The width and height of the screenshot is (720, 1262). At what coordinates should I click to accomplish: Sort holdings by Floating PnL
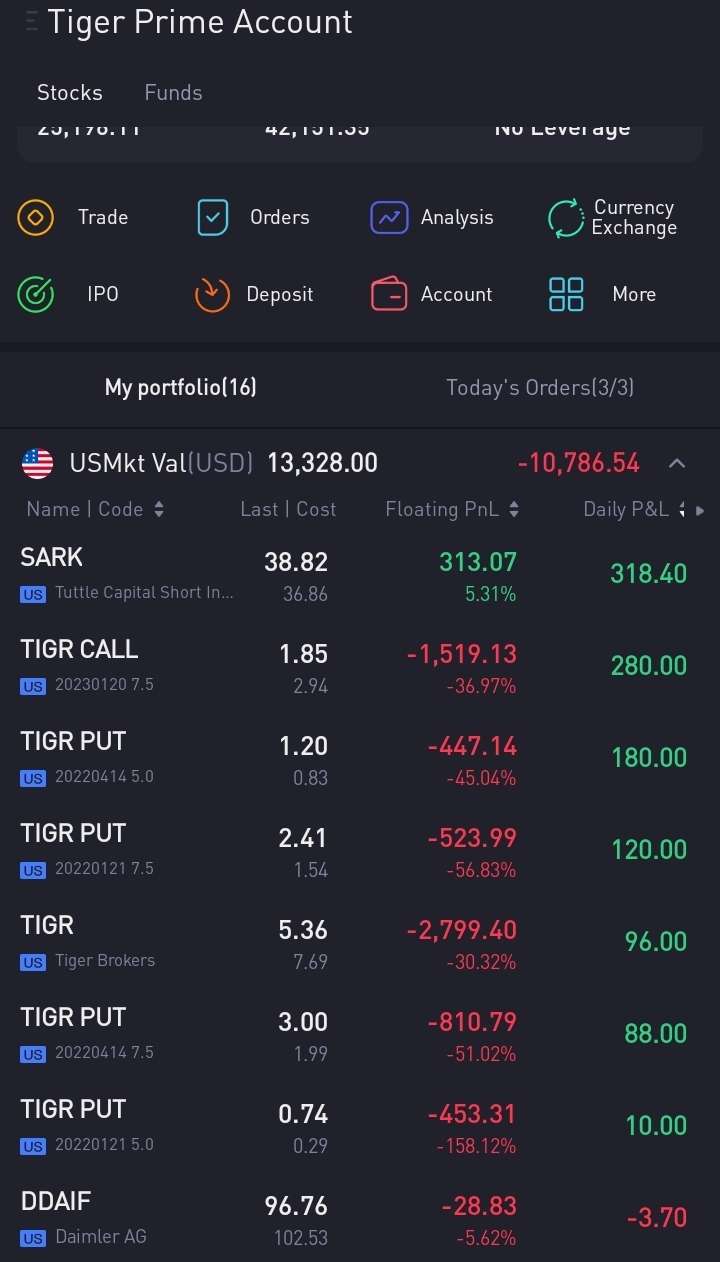[x=452, y=509]
